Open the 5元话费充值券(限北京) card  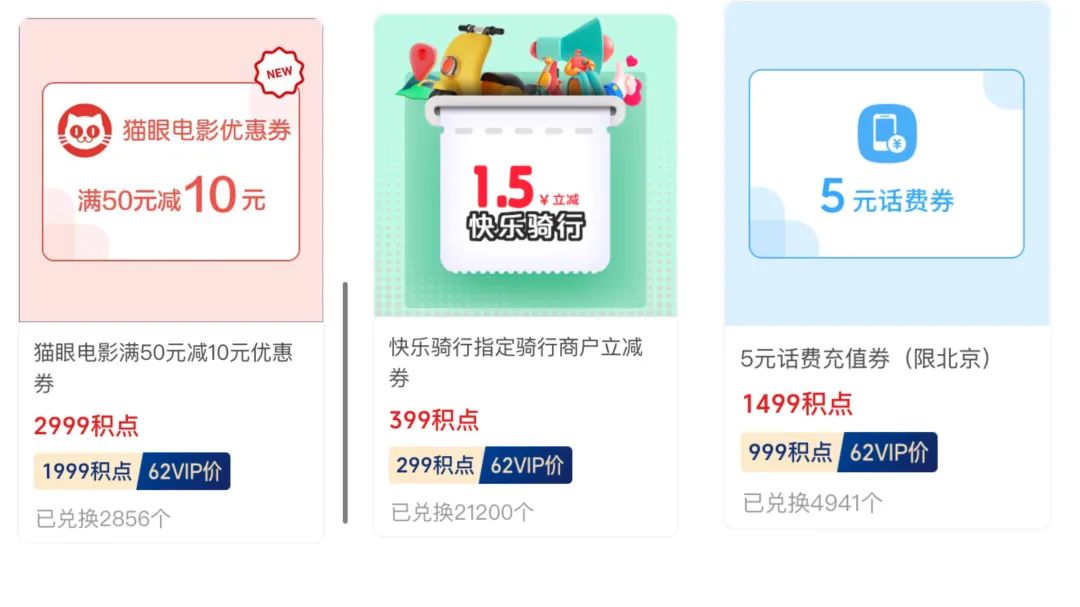[x=887, y=265]
